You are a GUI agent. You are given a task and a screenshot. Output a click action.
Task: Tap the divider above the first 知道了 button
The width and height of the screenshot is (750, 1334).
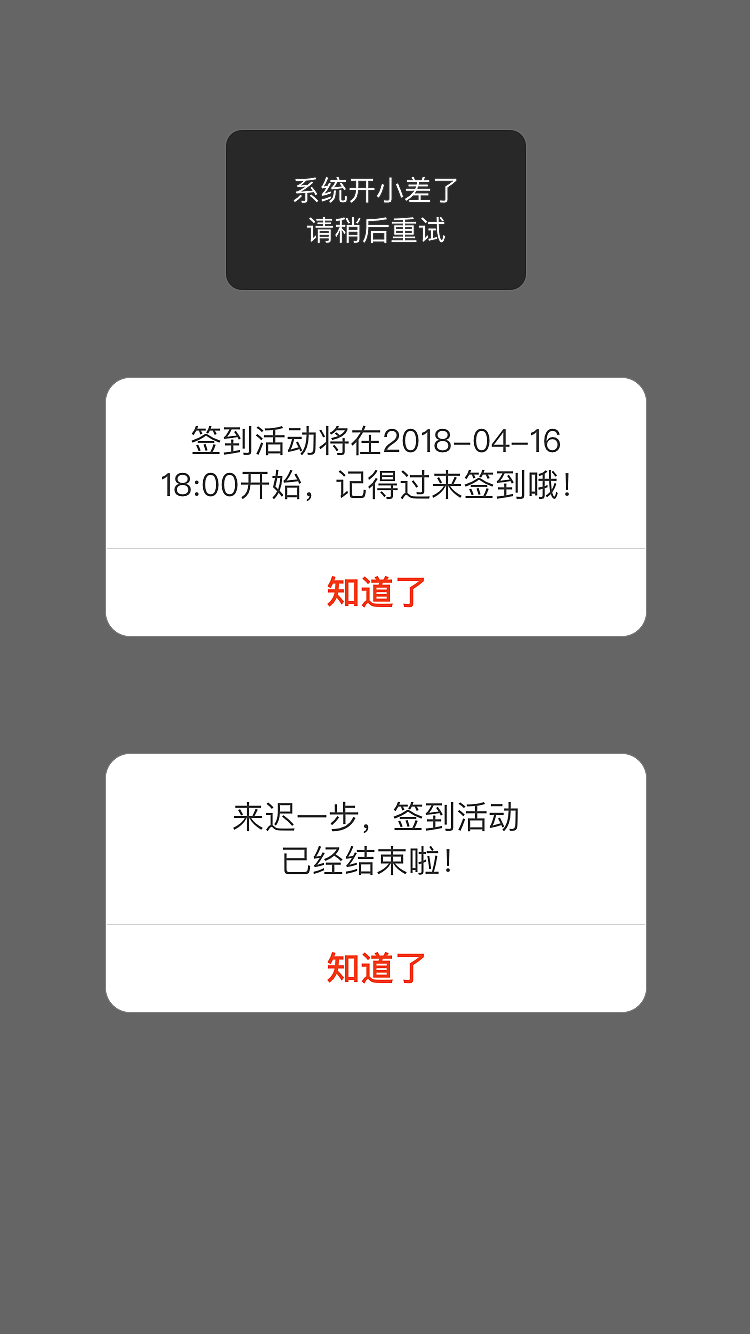pyautogui.click(x=375, y=548)
